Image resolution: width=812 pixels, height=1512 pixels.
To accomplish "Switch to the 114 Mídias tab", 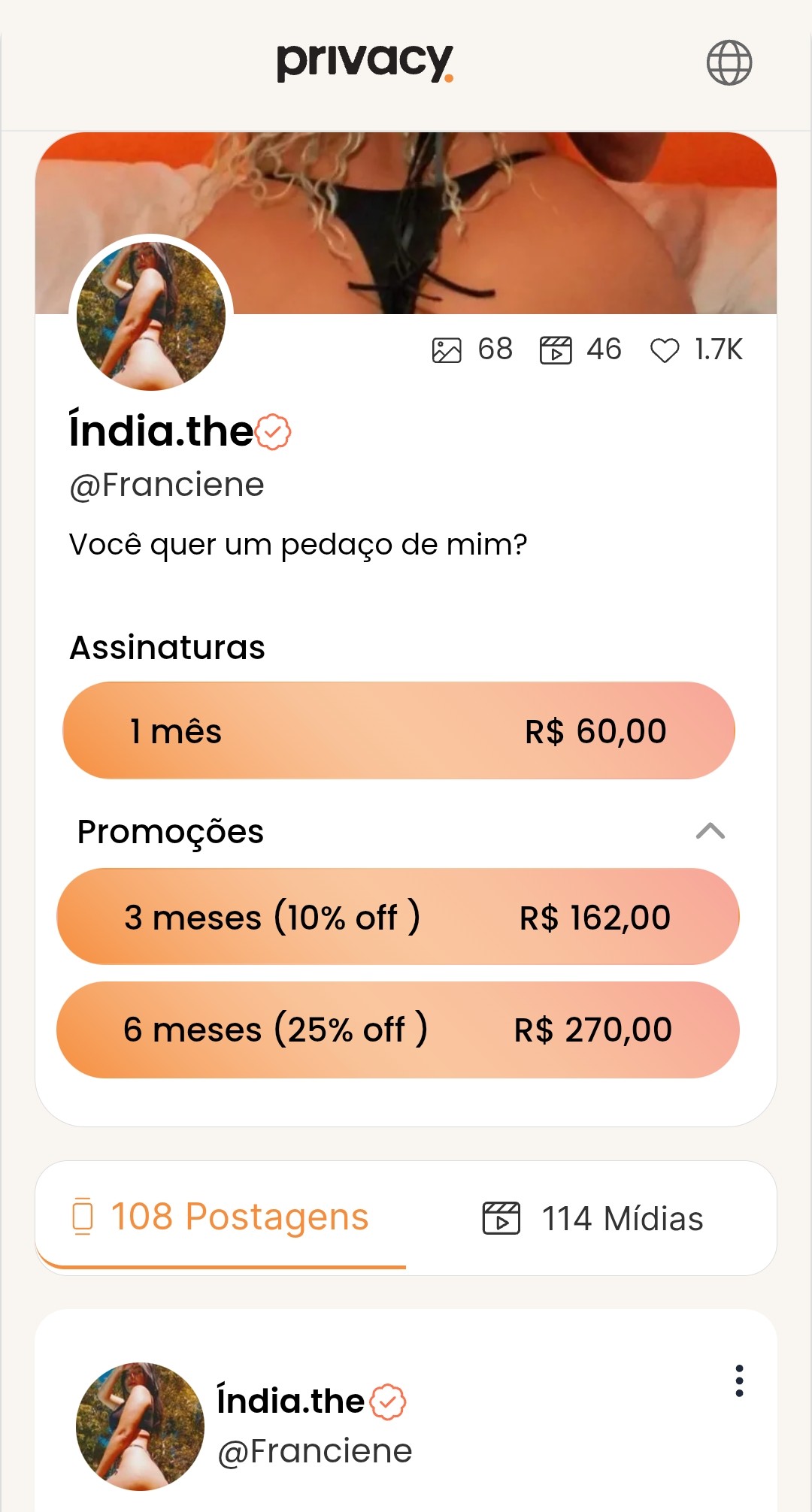I will coord(592,1218).
